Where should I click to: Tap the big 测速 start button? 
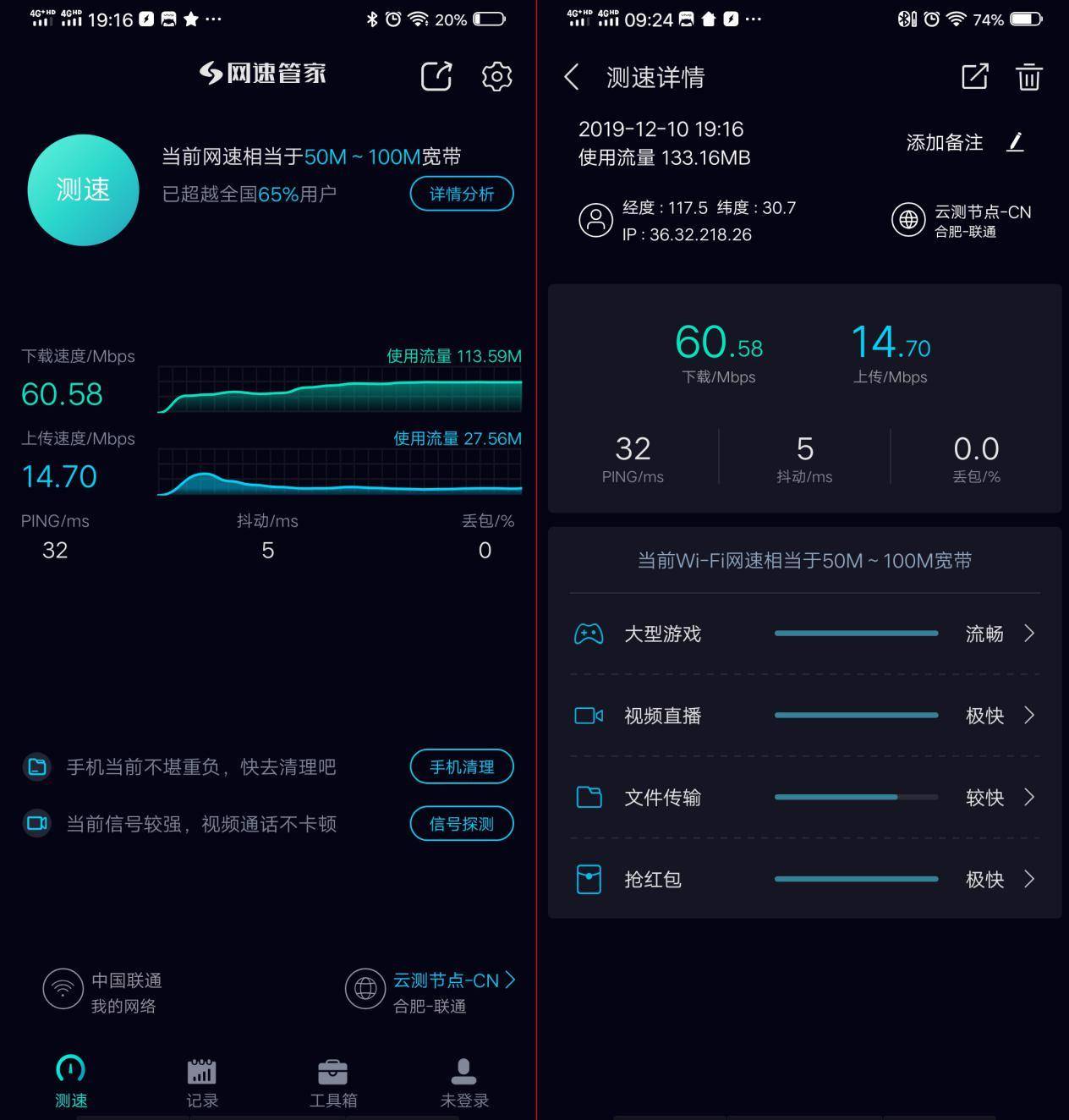point(83,189)
